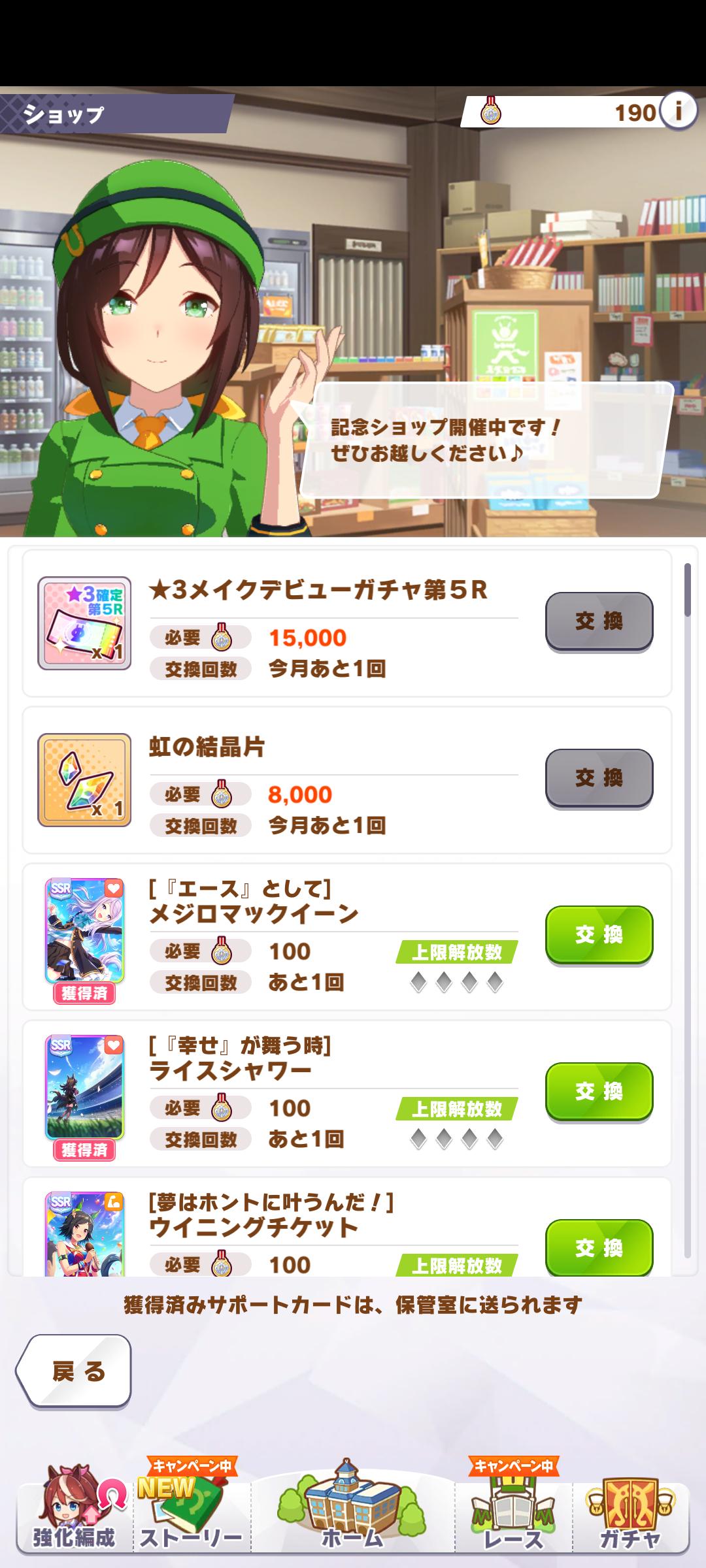This screenshot has width=706, height=1568.
Task: Return to the ホーム tab
Action: click(352, 1514)
